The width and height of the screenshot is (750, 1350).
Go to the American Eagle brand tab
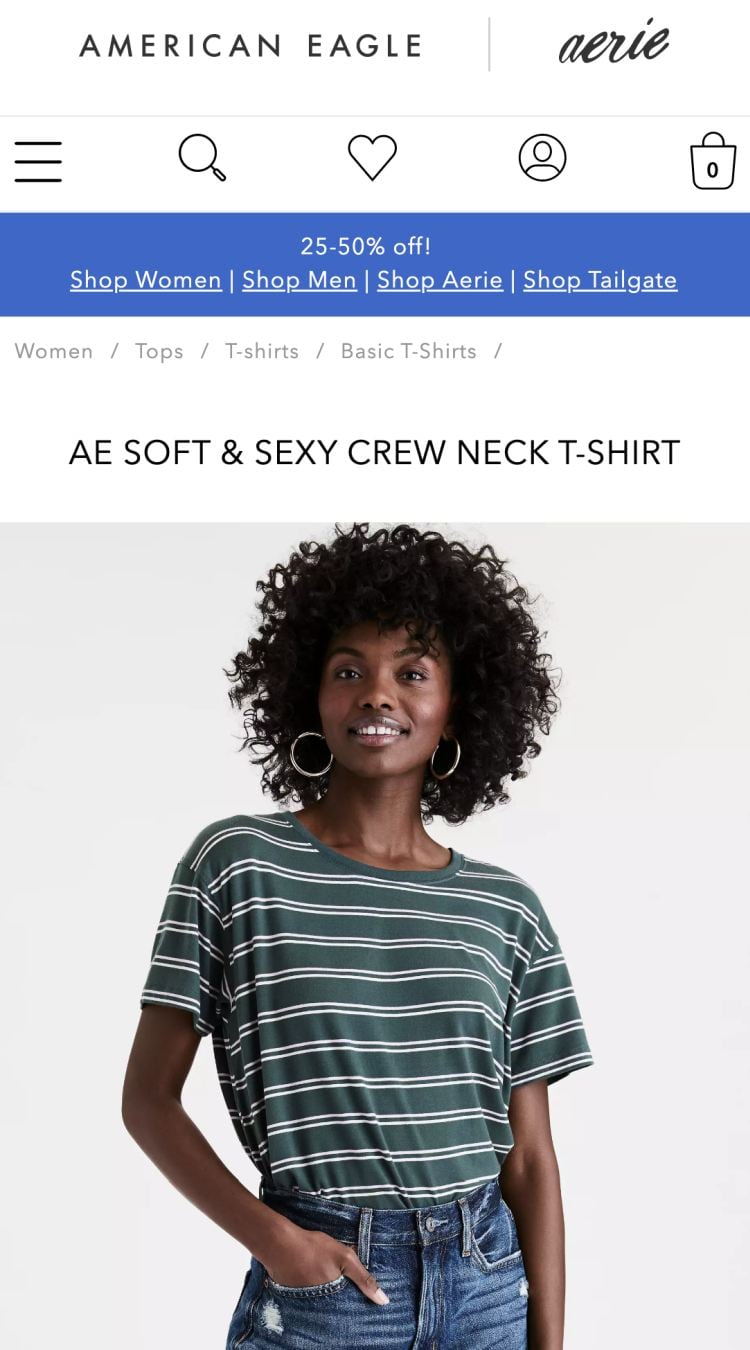click(251, 46)
